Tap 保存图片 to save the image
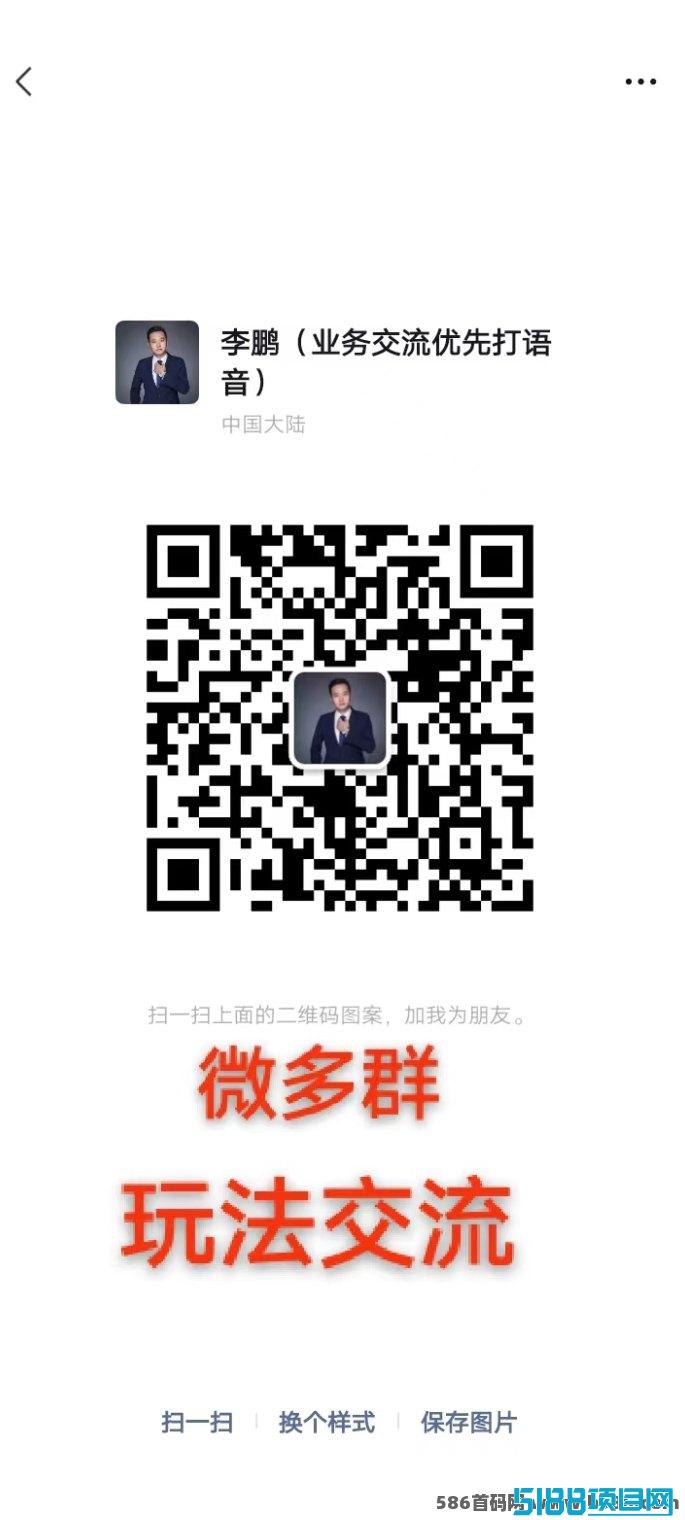The width and height of the screenshot is (685, 1520). pos(469,1422)
